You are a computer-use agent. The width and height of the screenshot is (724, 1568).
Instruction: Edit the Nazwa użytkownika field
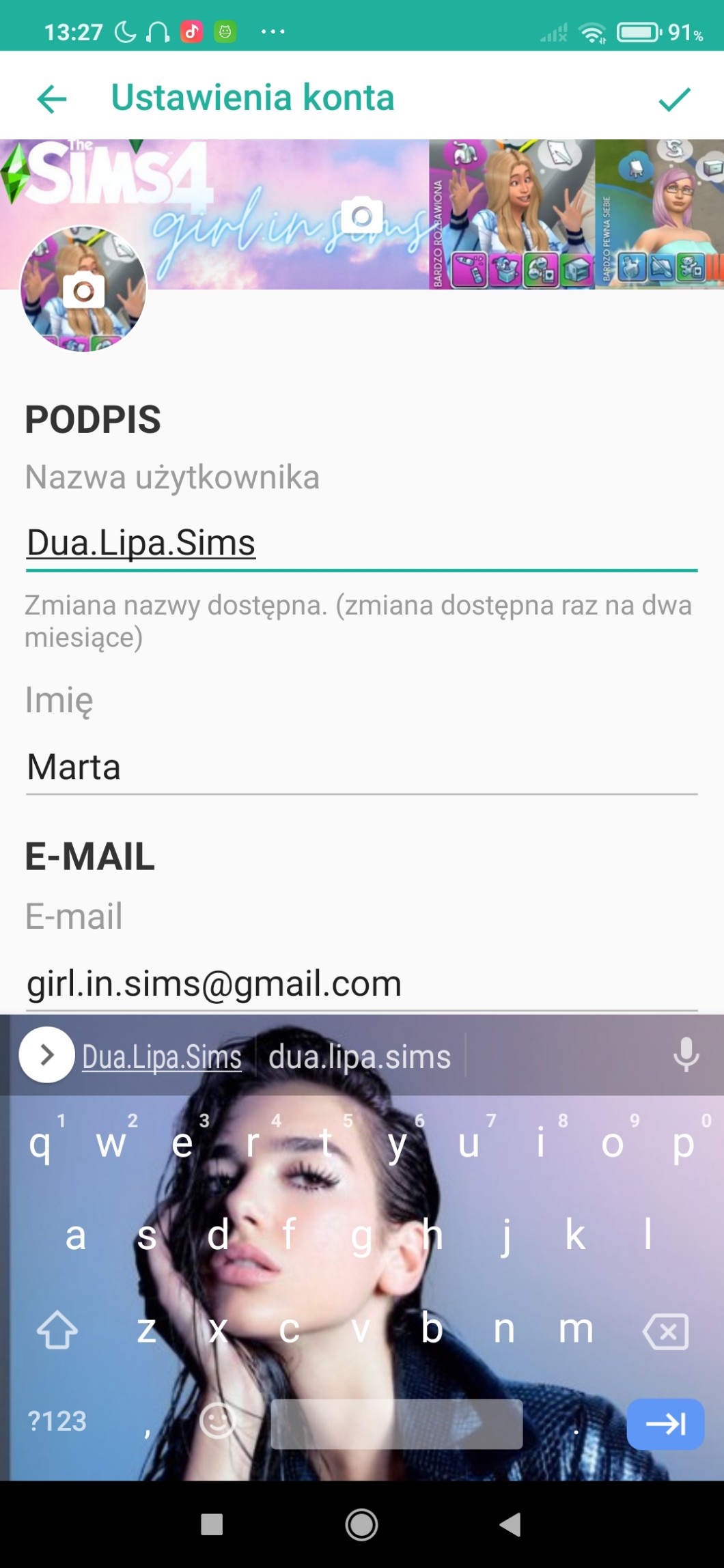(361, 544)
